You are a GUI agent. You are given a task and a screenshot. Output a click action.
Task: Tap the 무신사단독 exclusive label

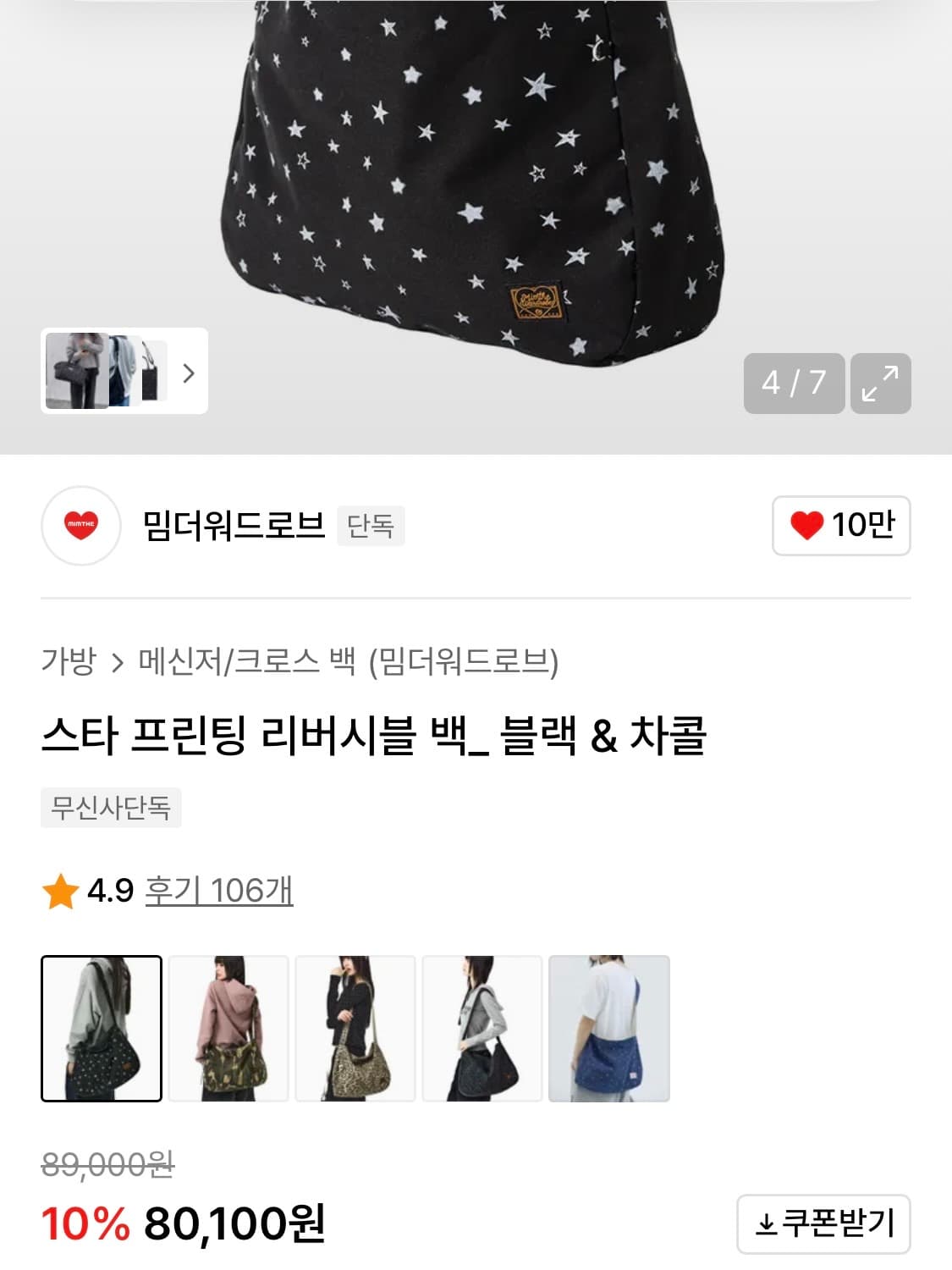(110, 809)
